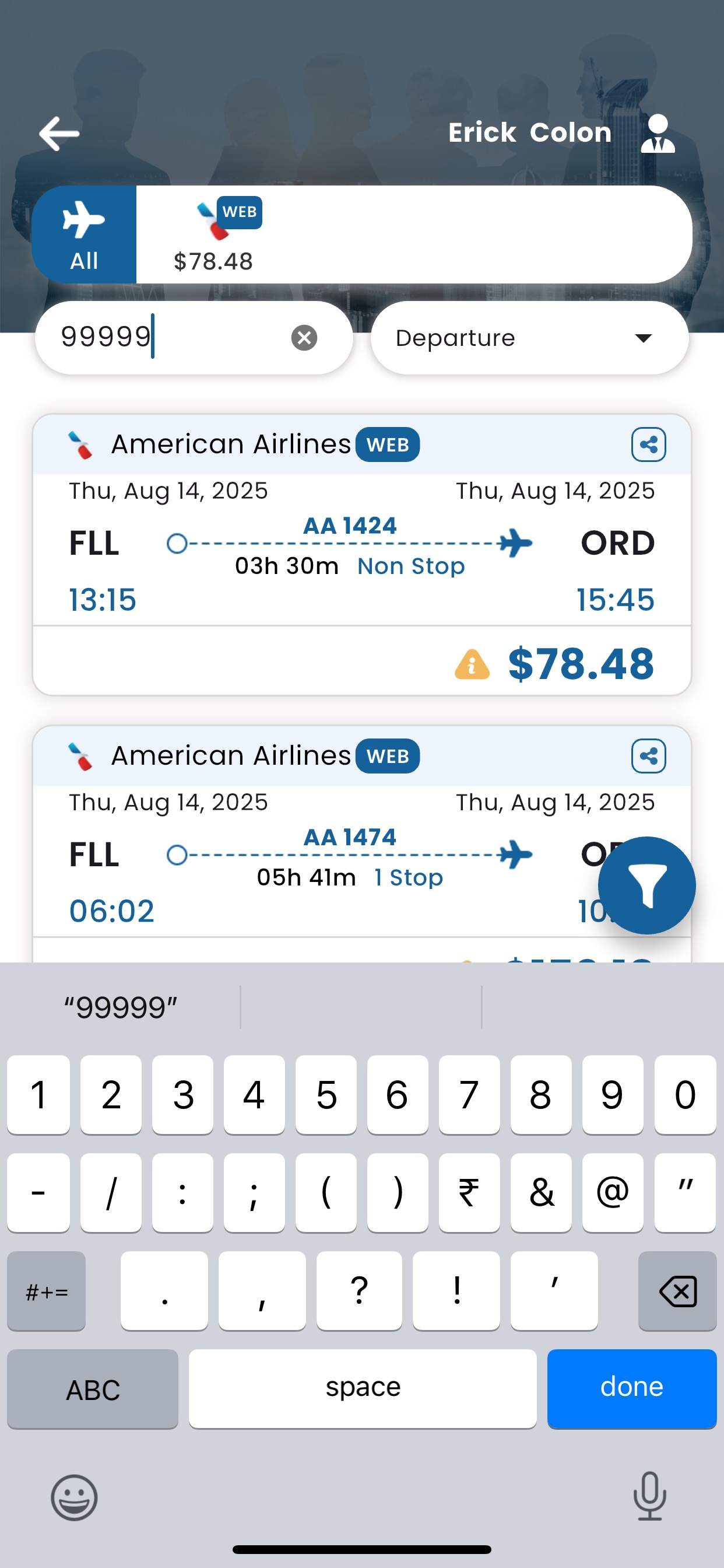Filter by American Airlines $78.48 tab
Viewport: 724px width, 1568px height.
click(x=213, y=235)
